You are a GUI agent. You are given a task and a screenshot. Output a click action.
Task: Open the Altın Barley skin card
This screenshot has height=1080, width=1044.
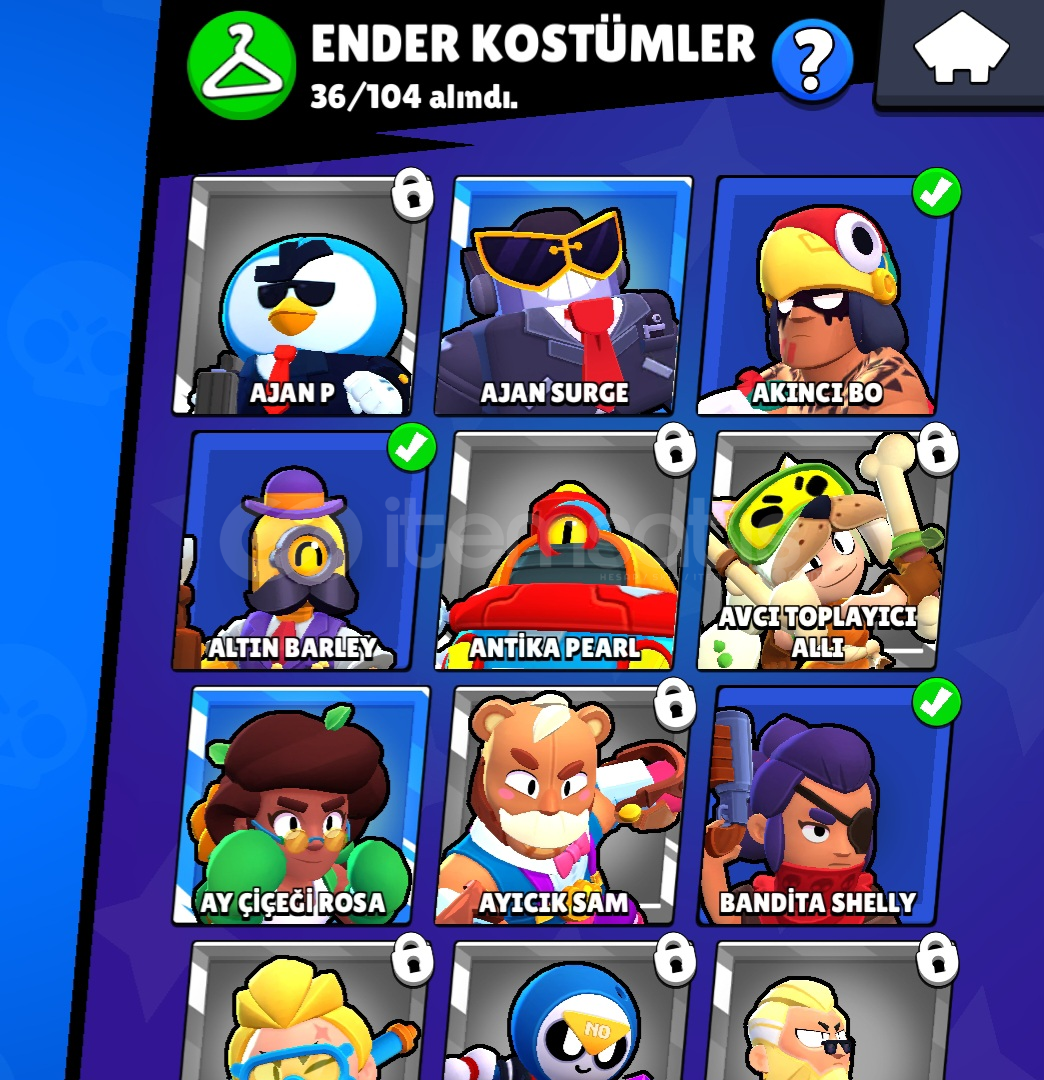(300, 550)
